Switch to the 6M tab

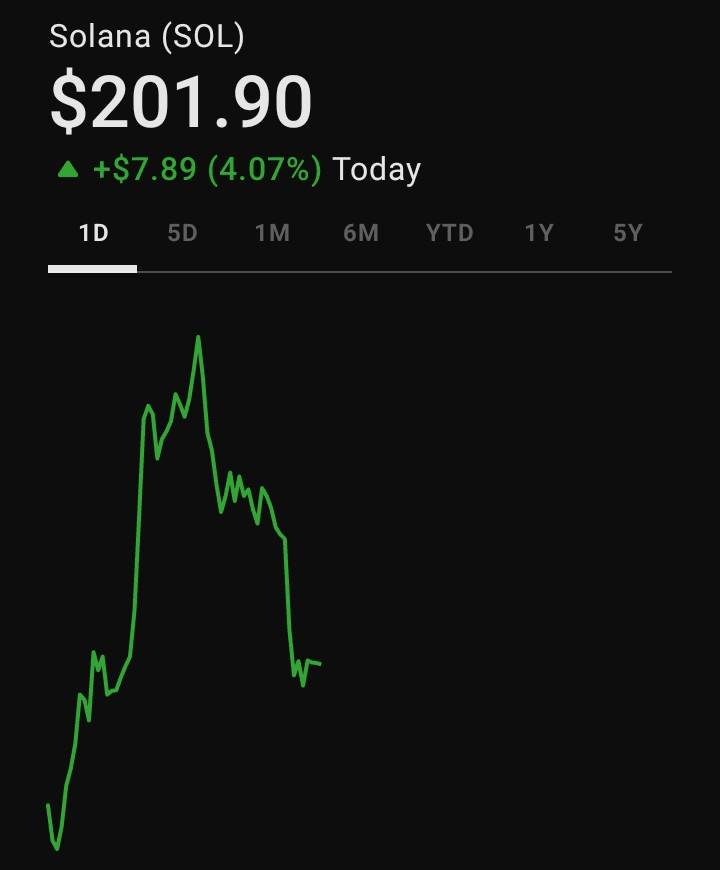(361, 234)
